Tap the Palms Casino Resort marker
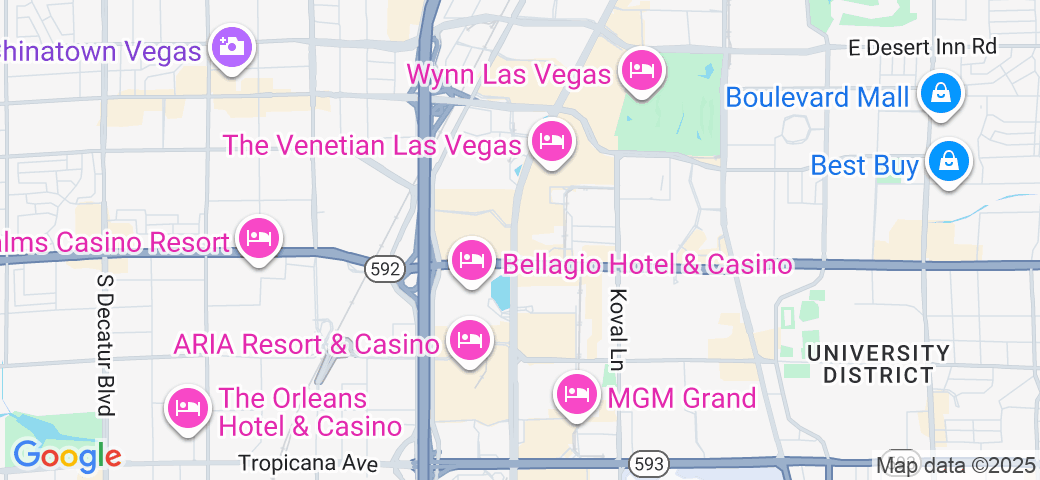This screenshot has height=480, width=1040. point(260,239)
